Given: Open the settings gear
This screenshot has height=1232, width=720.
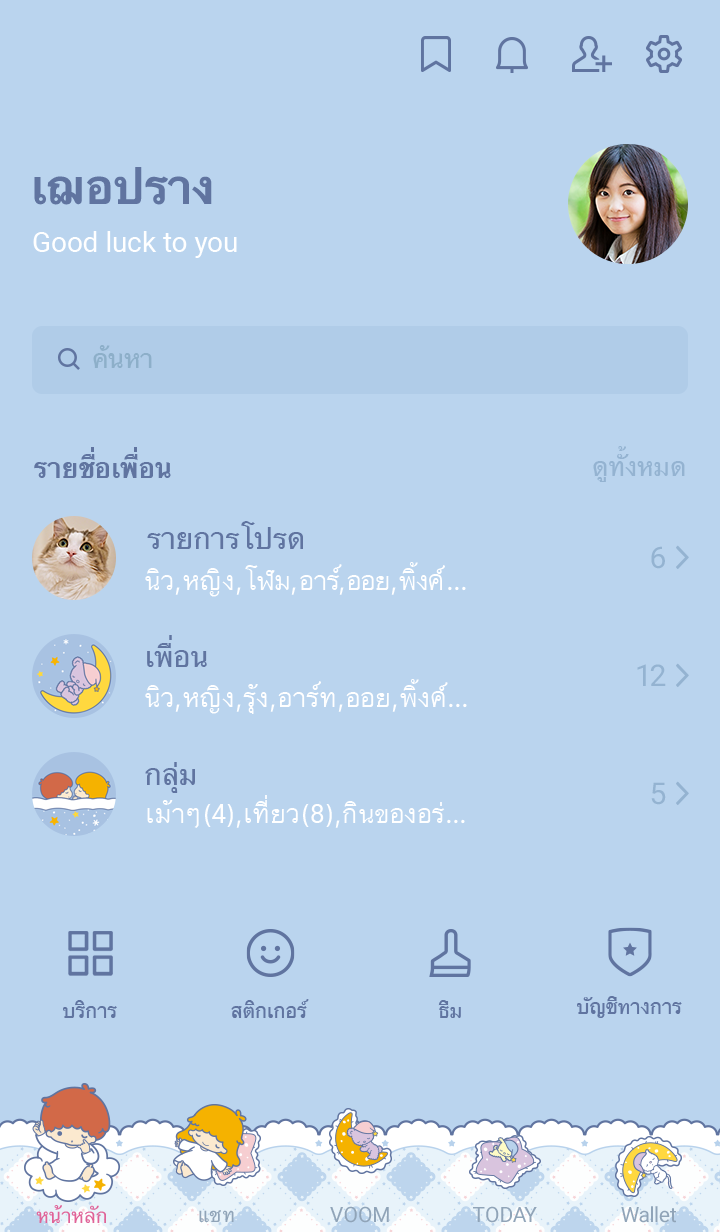Looking at the screenshot, I should 664,55.
